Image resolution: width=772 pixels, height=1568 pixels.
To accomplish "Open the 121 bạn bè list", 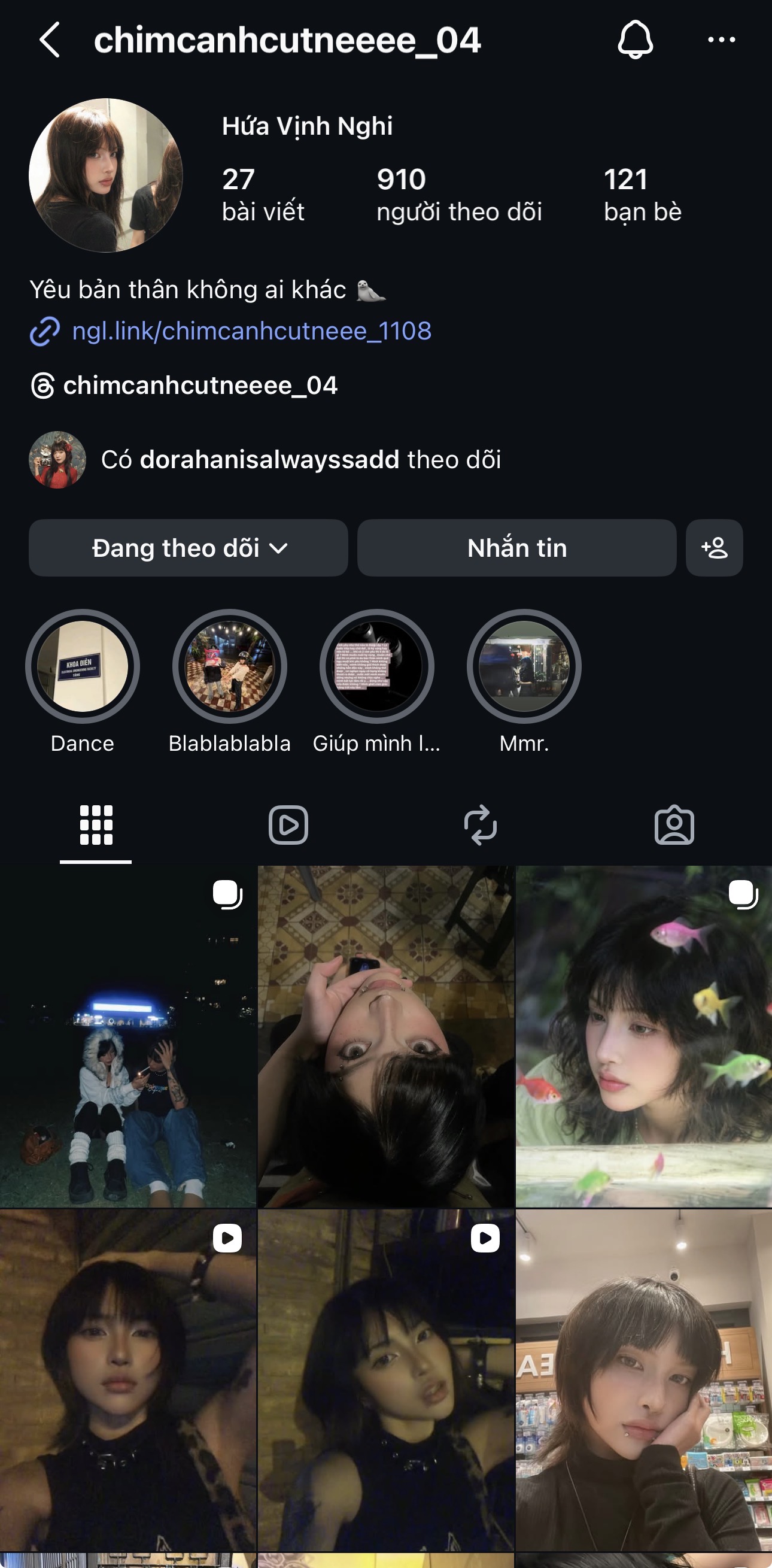I will (x=642, y=195).
